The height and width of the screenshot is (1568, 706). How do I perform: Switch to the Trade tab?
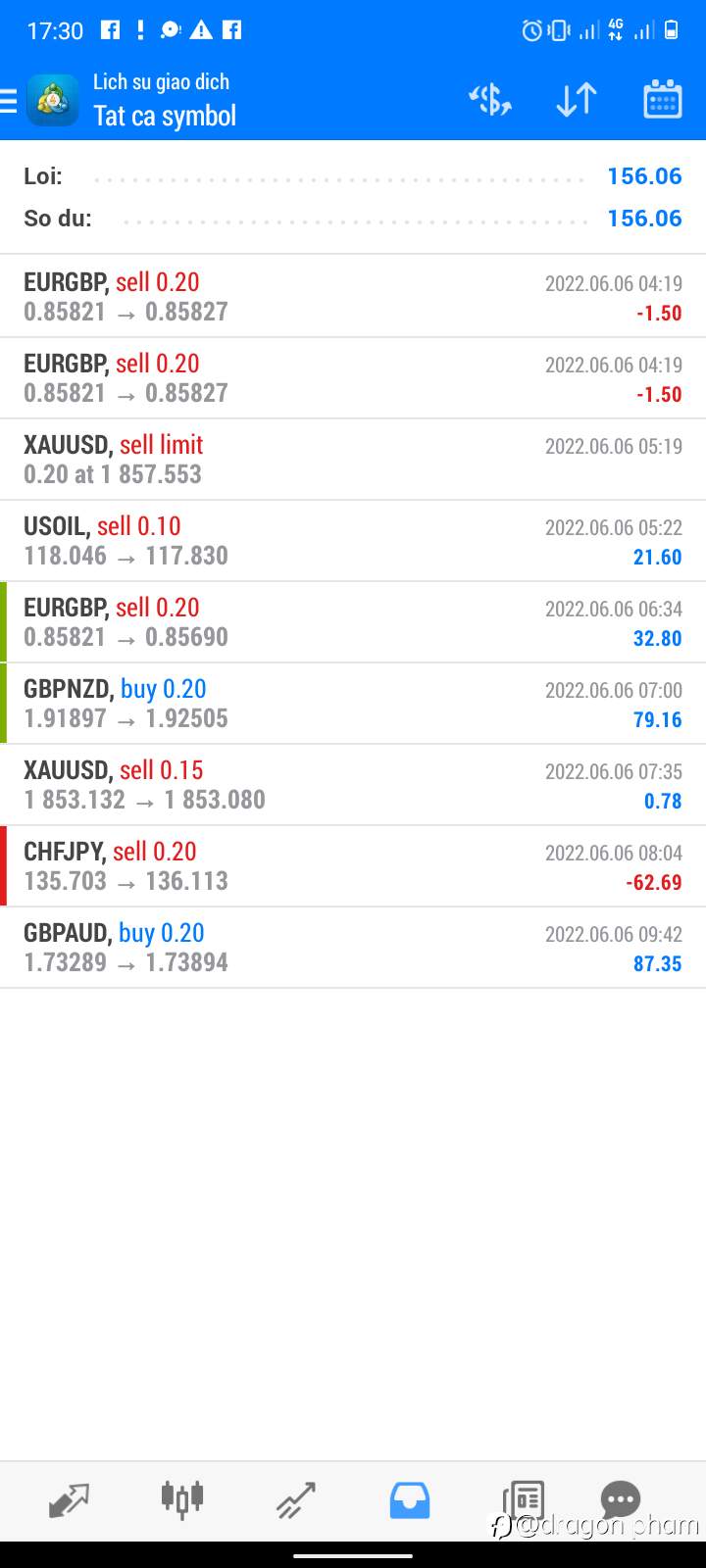point(296,1500)
